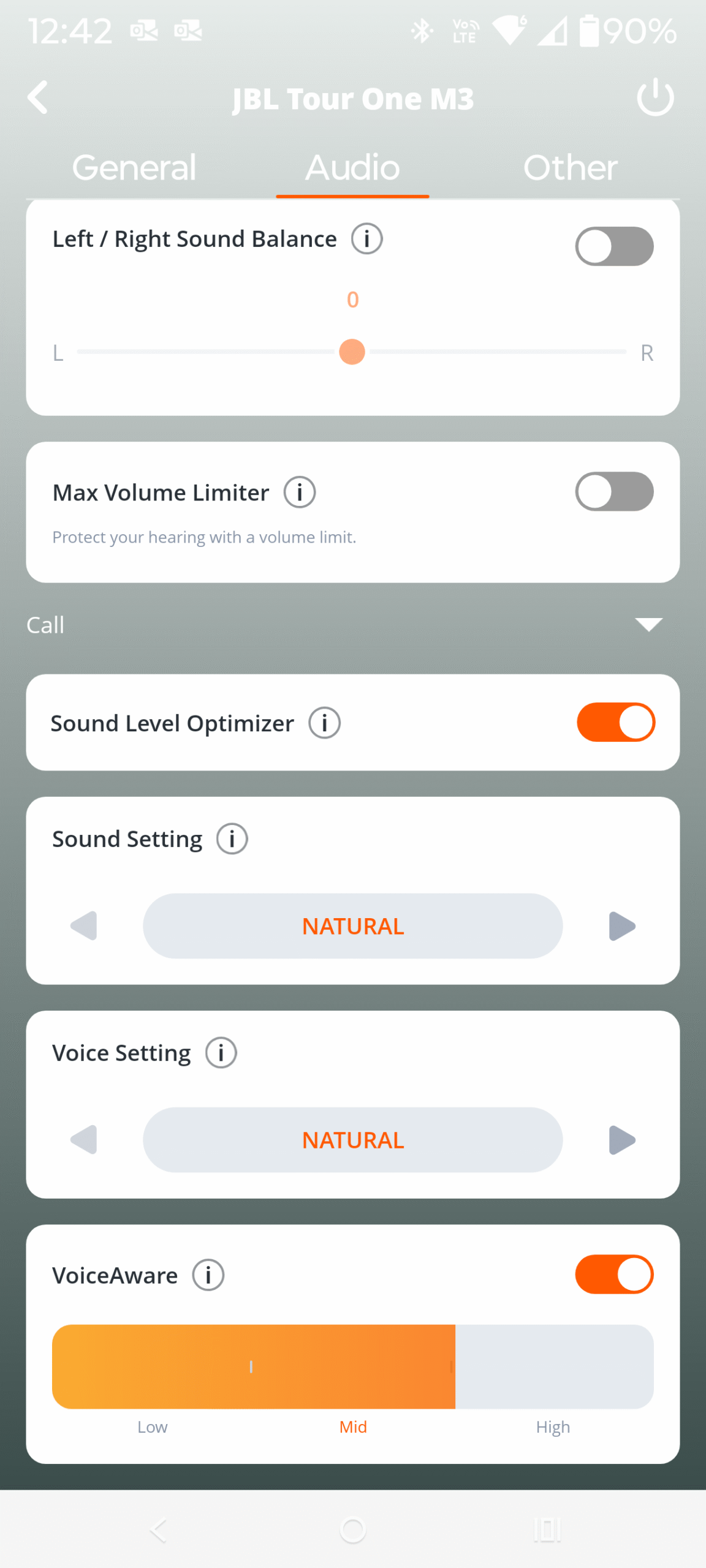The height and width of the screenshot is (1568, 706).
Task: Choose previous Voice Setting option
Action: [84, 1139]
